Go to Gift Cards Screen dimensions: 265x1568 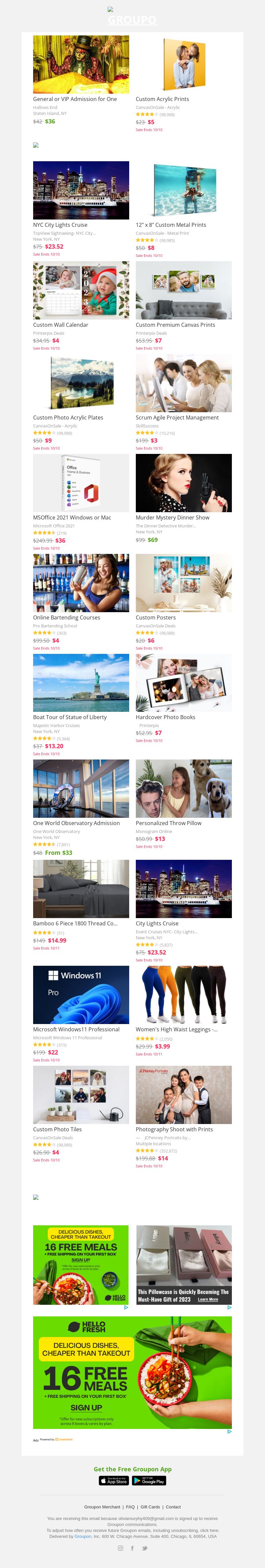click(x=150, y=1507)
